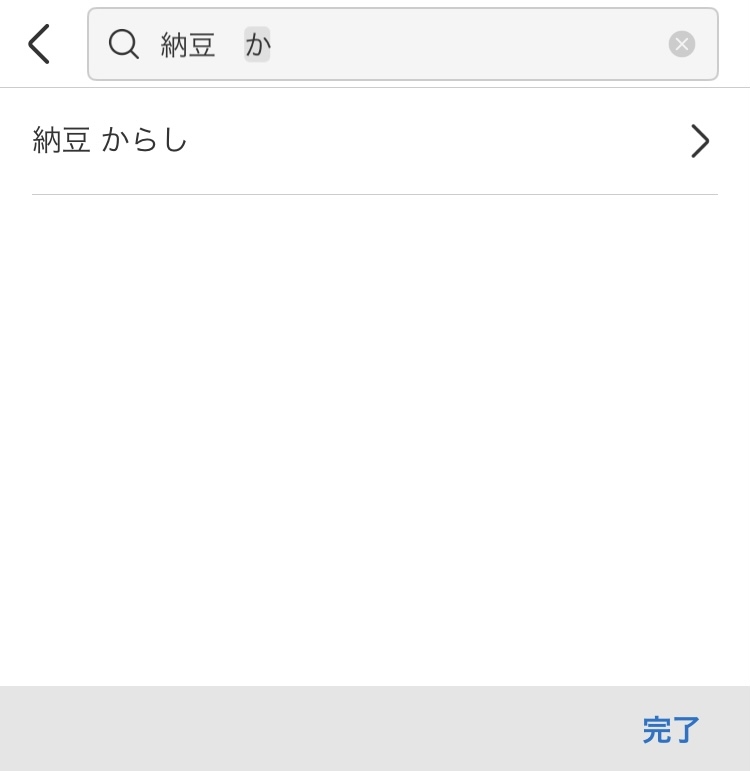
Task: Click the X icon at the field's right edge
Action: (681, 44)
